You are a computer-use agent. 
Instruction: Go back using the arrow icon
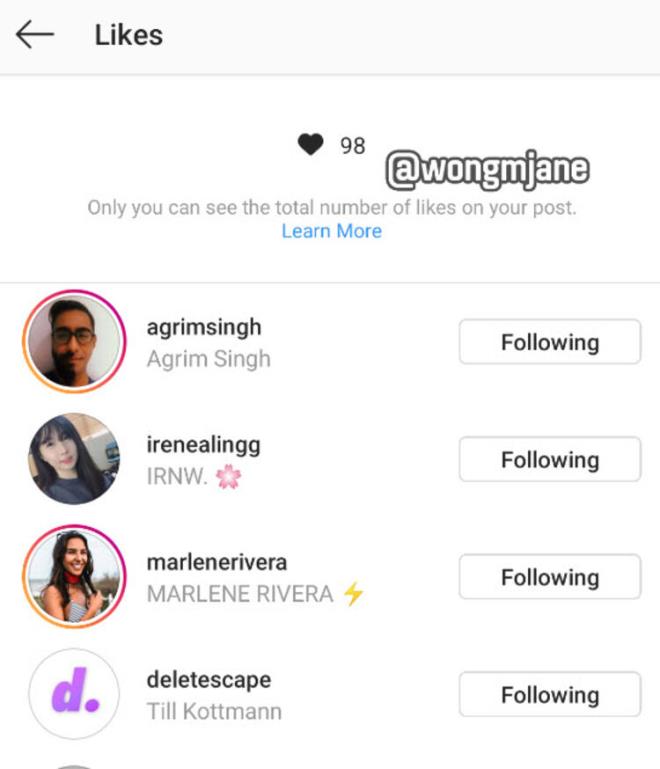(34, 35)
